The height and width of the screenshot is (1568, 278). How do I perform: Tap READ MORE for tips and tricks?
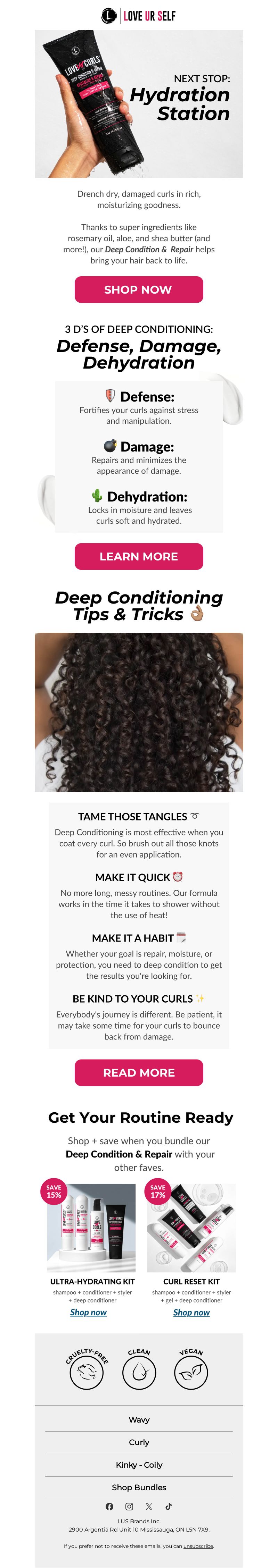[x=138, y=1072]
